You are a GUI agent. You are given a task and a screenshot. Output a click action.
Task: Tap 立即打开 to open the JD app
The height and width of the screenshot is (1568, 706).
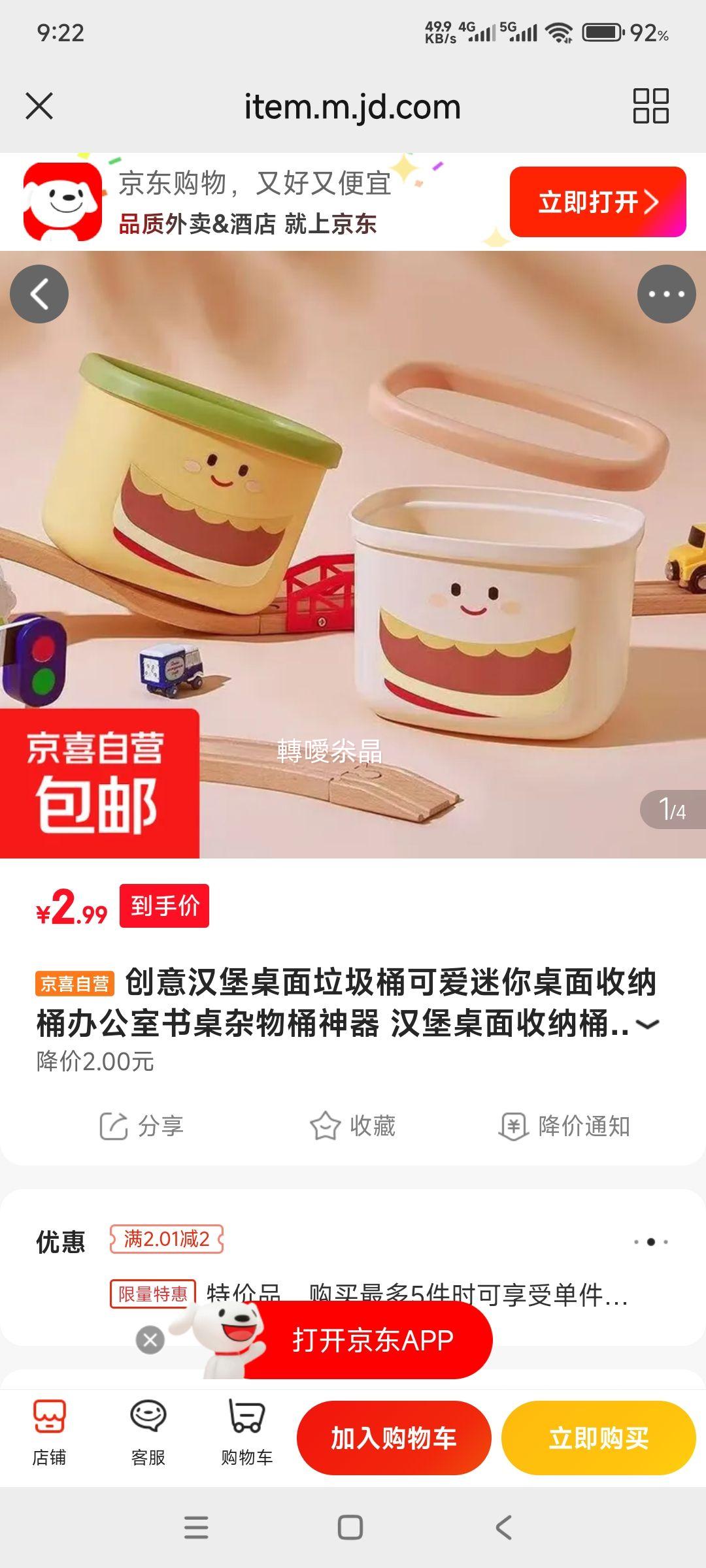[597, 203]
